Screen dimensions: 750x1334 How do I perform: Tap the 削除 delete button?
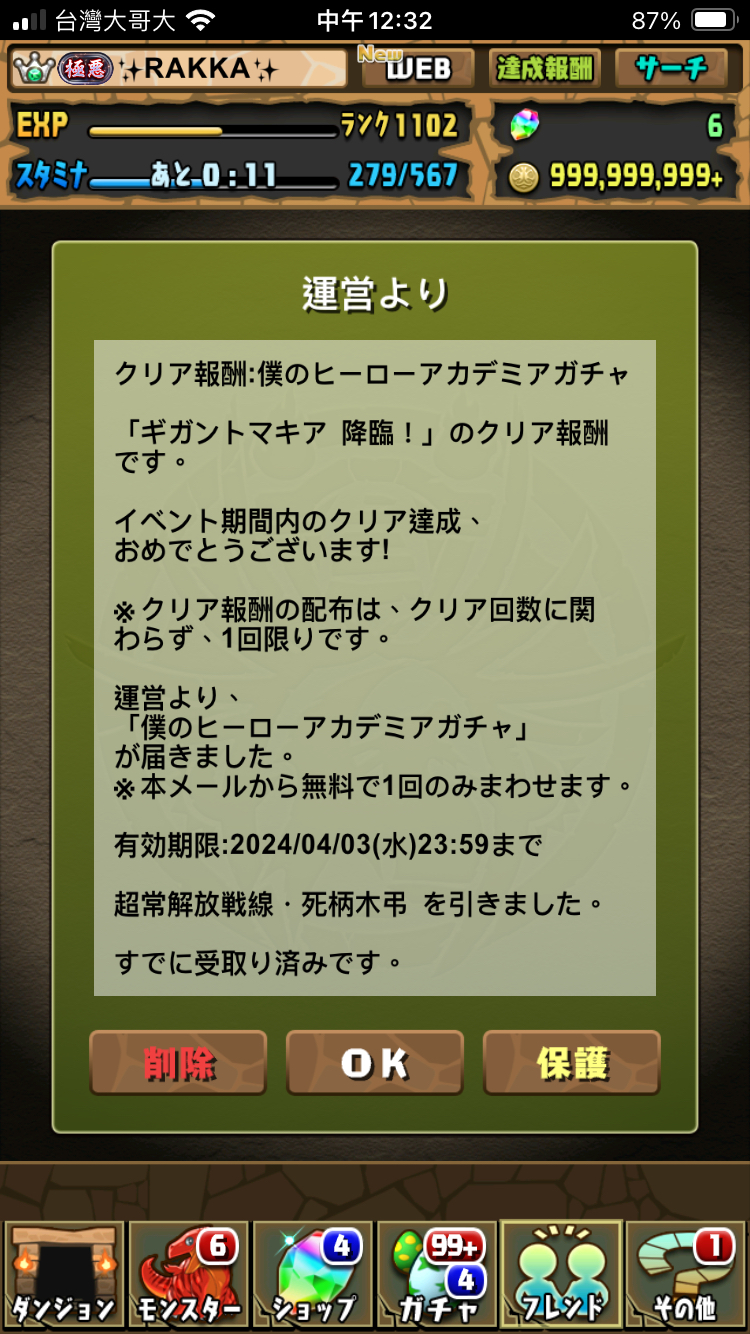click(178, 1063)
